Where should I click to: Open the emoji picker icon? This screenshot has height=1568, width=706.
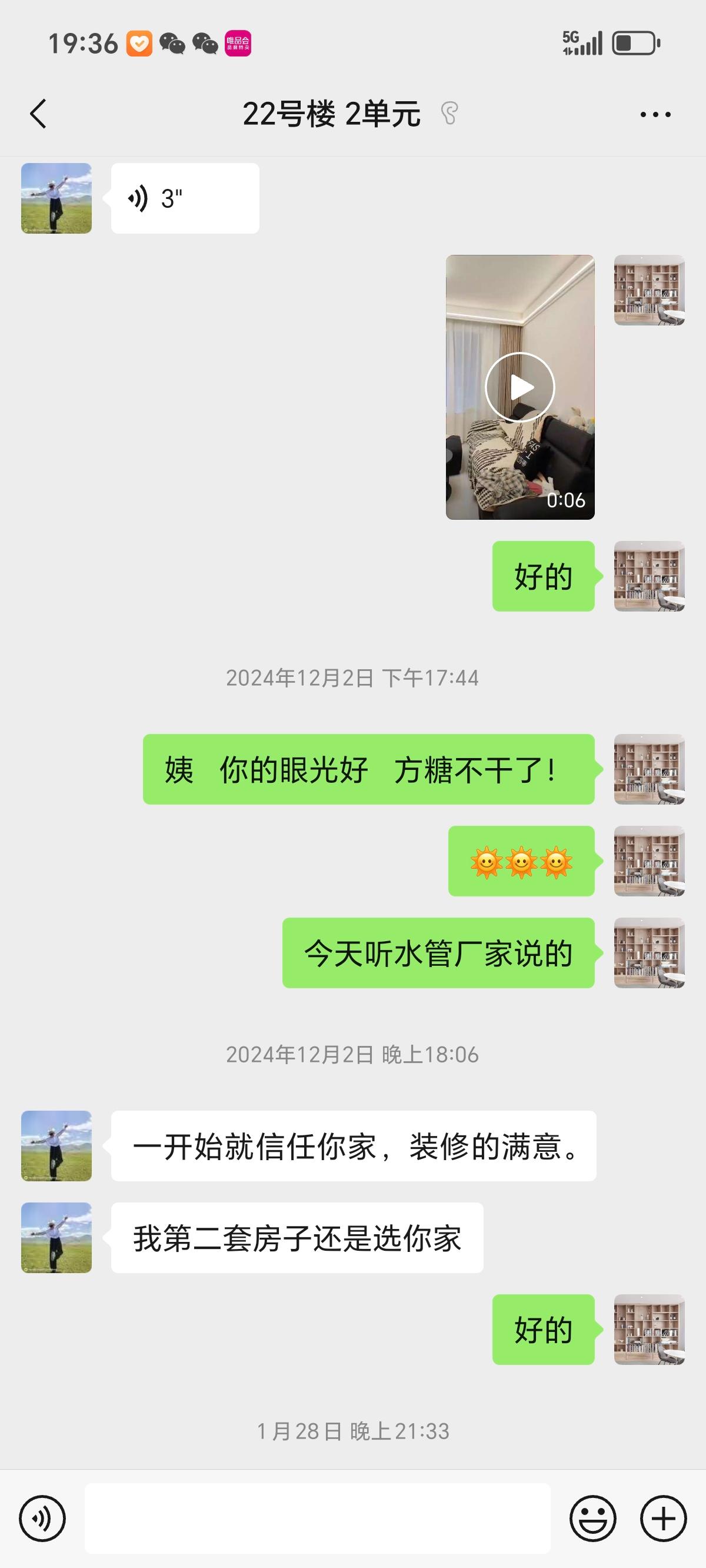594,1519
